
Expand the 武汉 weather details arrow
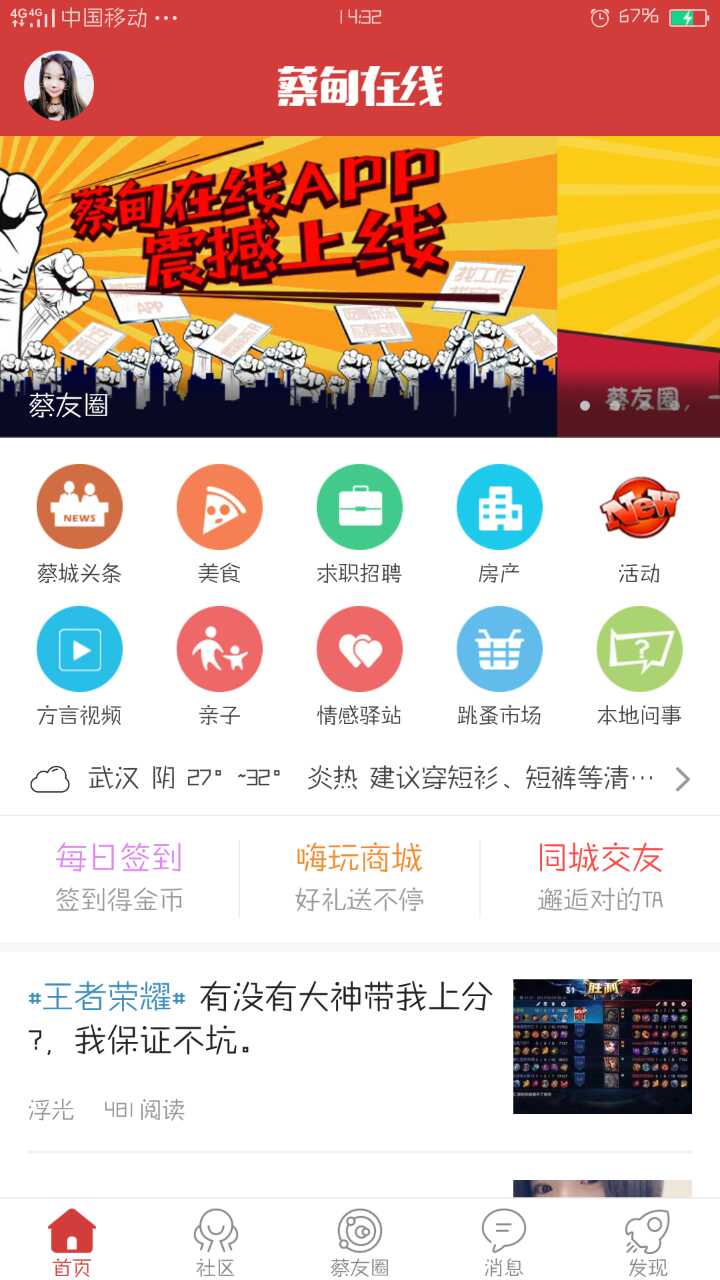(x=682, y=779)
